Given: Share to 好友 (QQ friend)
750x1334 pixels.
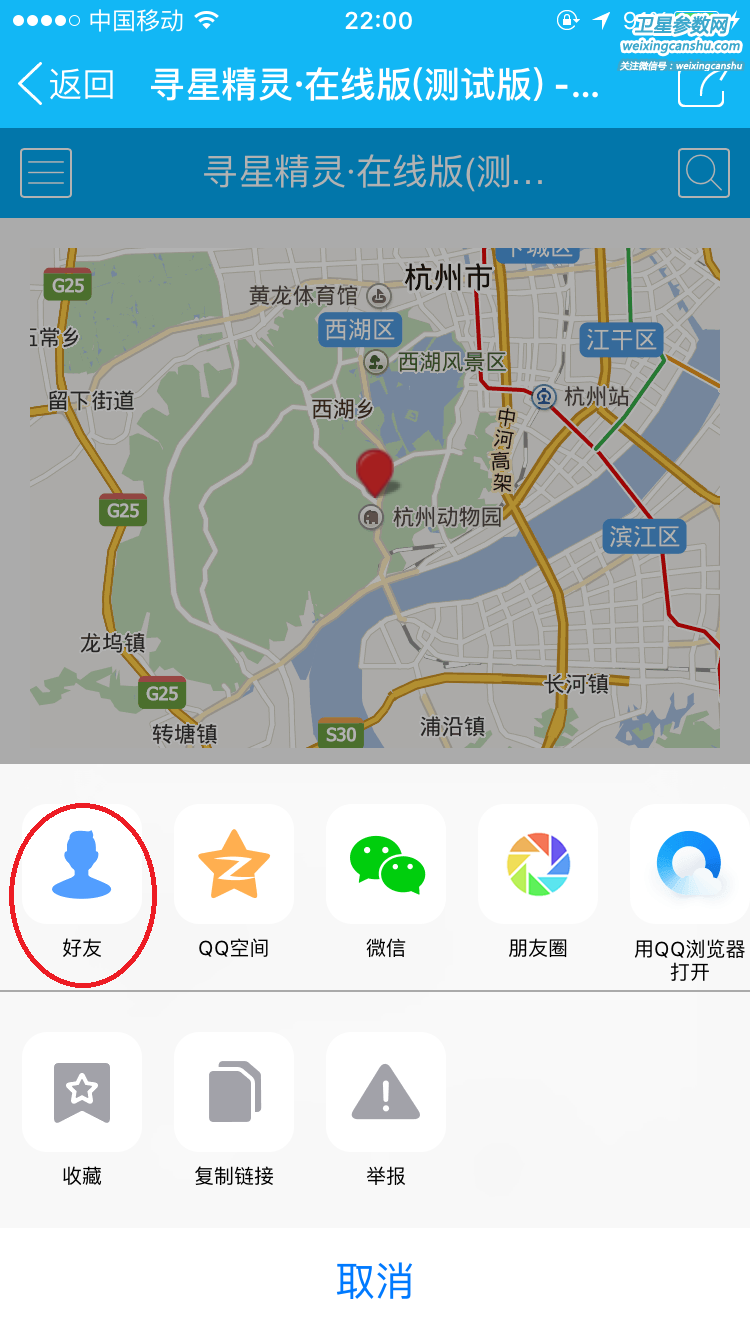Looking at the screenshot, I should (x=82, y=865).
